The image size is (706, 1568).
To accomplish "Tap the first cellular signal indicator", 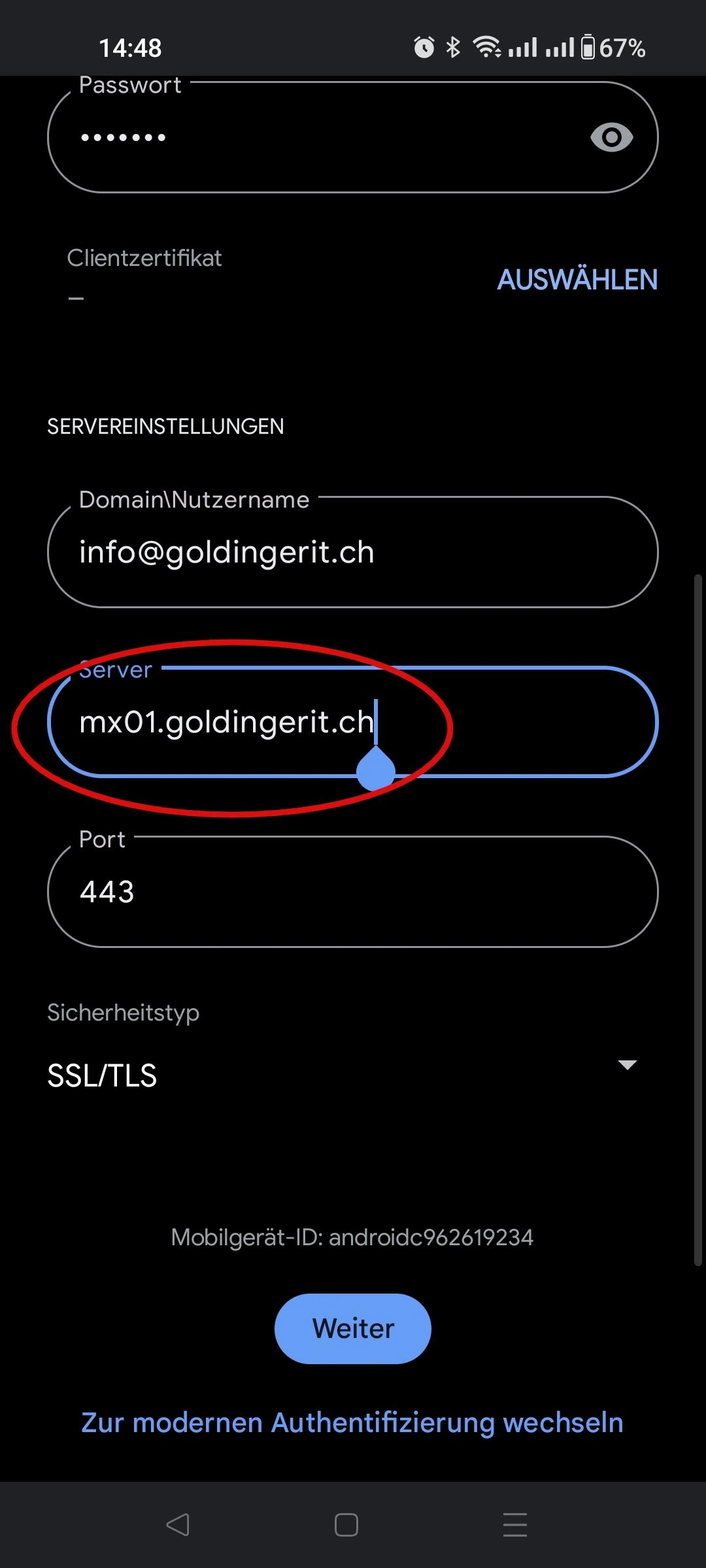I will [524, 47].
